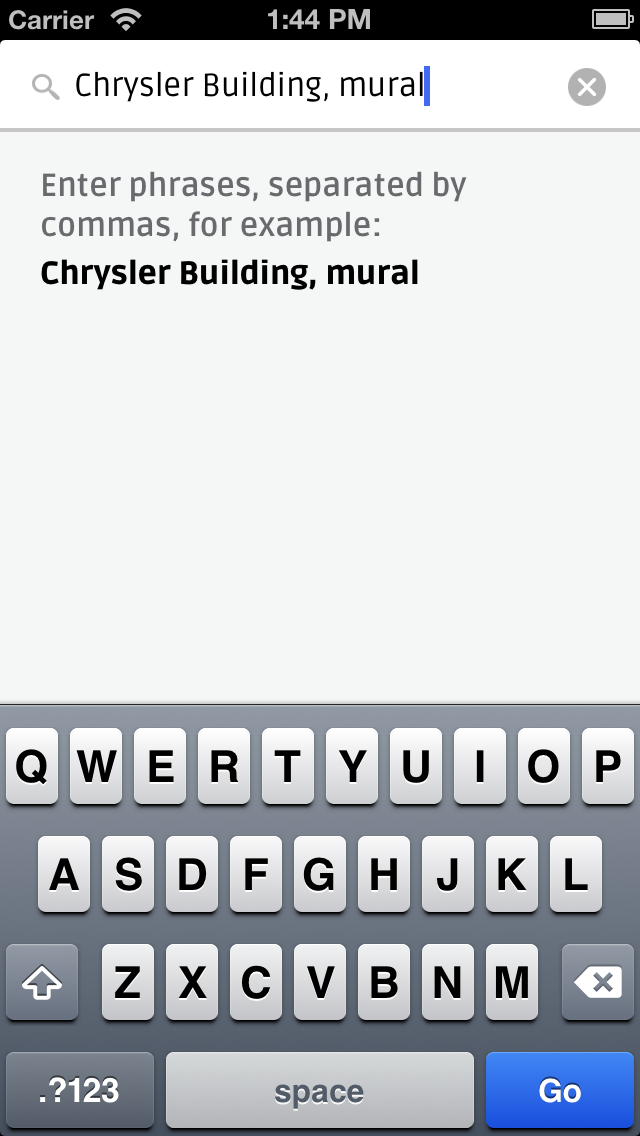The height and width of the screenshot is (1136, 640).
Task: Enable shift on the keyboard
Action: click(x=42, y=982)
